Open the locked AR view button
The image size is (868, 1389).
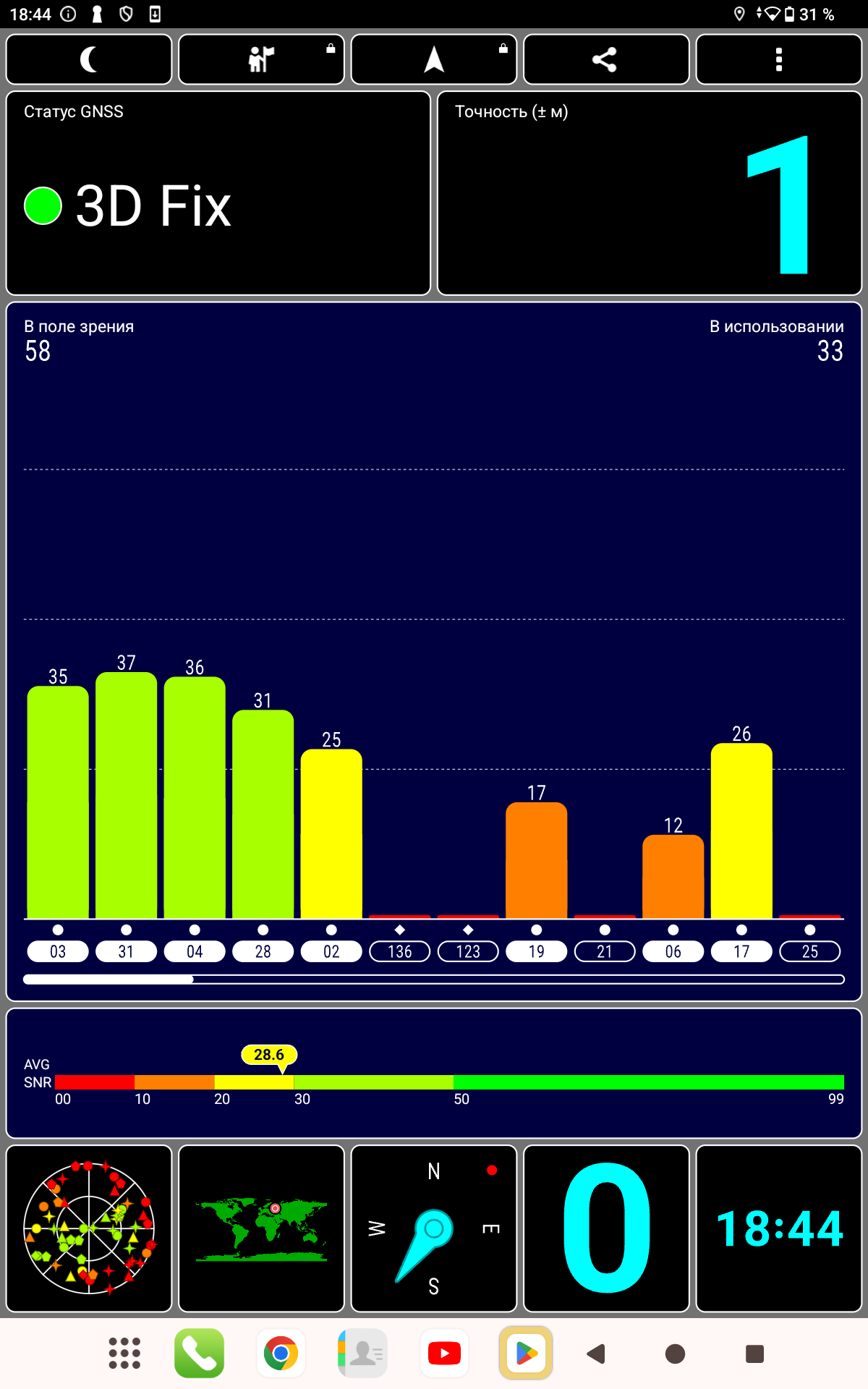click(x=261, y=59)
